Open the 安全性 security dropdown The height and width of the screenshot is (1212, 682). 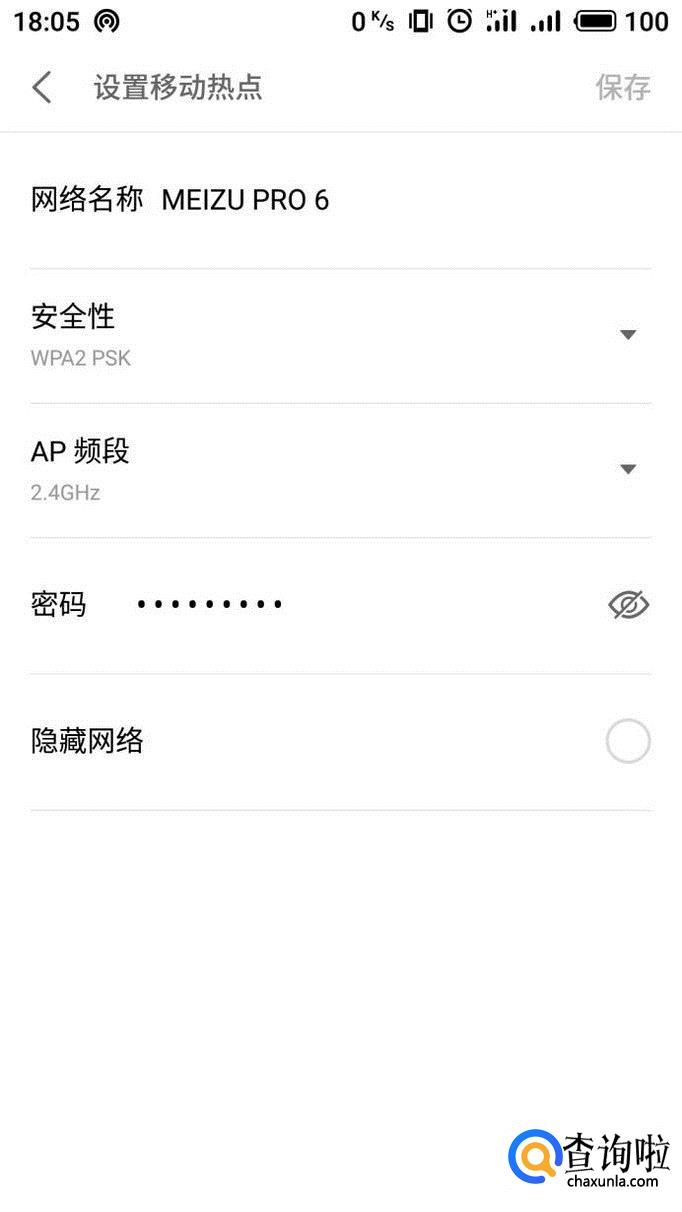click(627, 335)
